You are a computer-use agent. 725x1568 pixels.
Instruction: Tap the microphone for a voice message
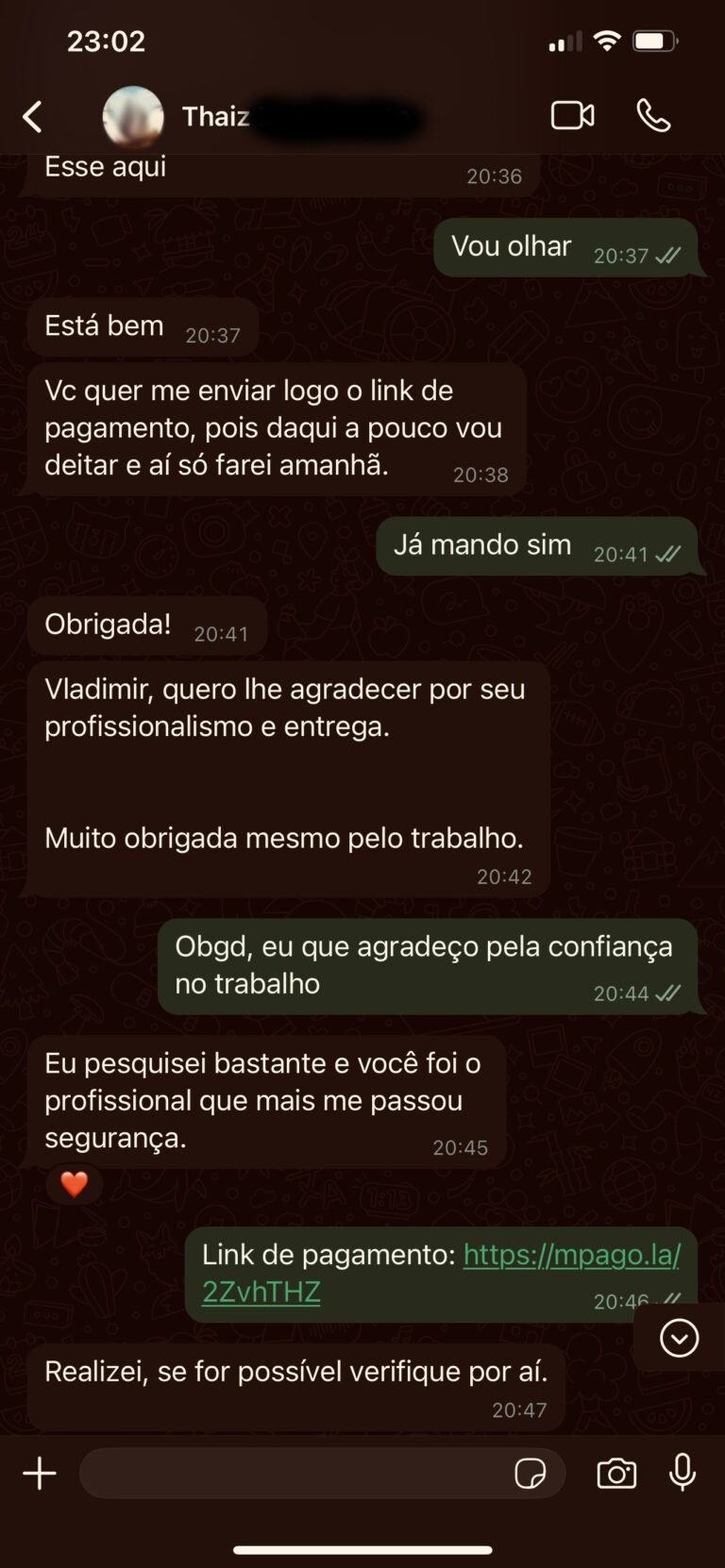[x=683, y=1474]
